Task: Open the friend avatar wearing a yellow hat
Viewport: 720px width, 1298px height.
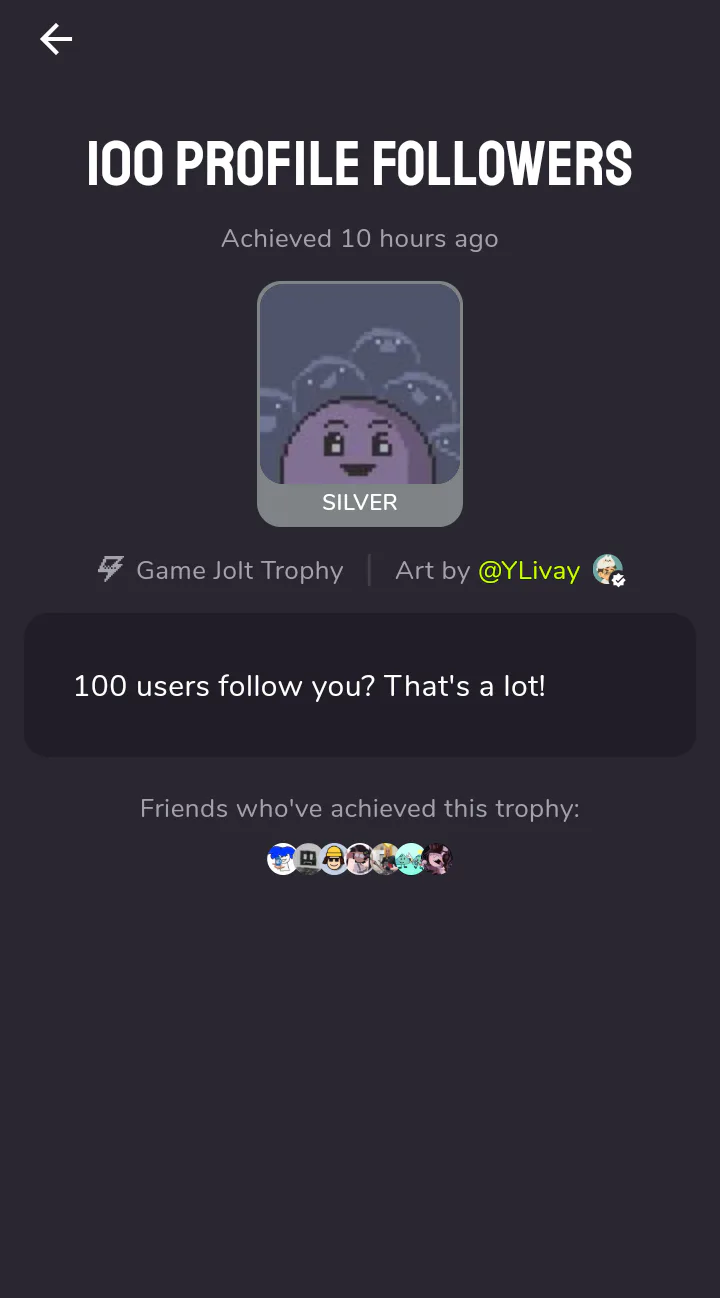Action: [x=334, y=858]
